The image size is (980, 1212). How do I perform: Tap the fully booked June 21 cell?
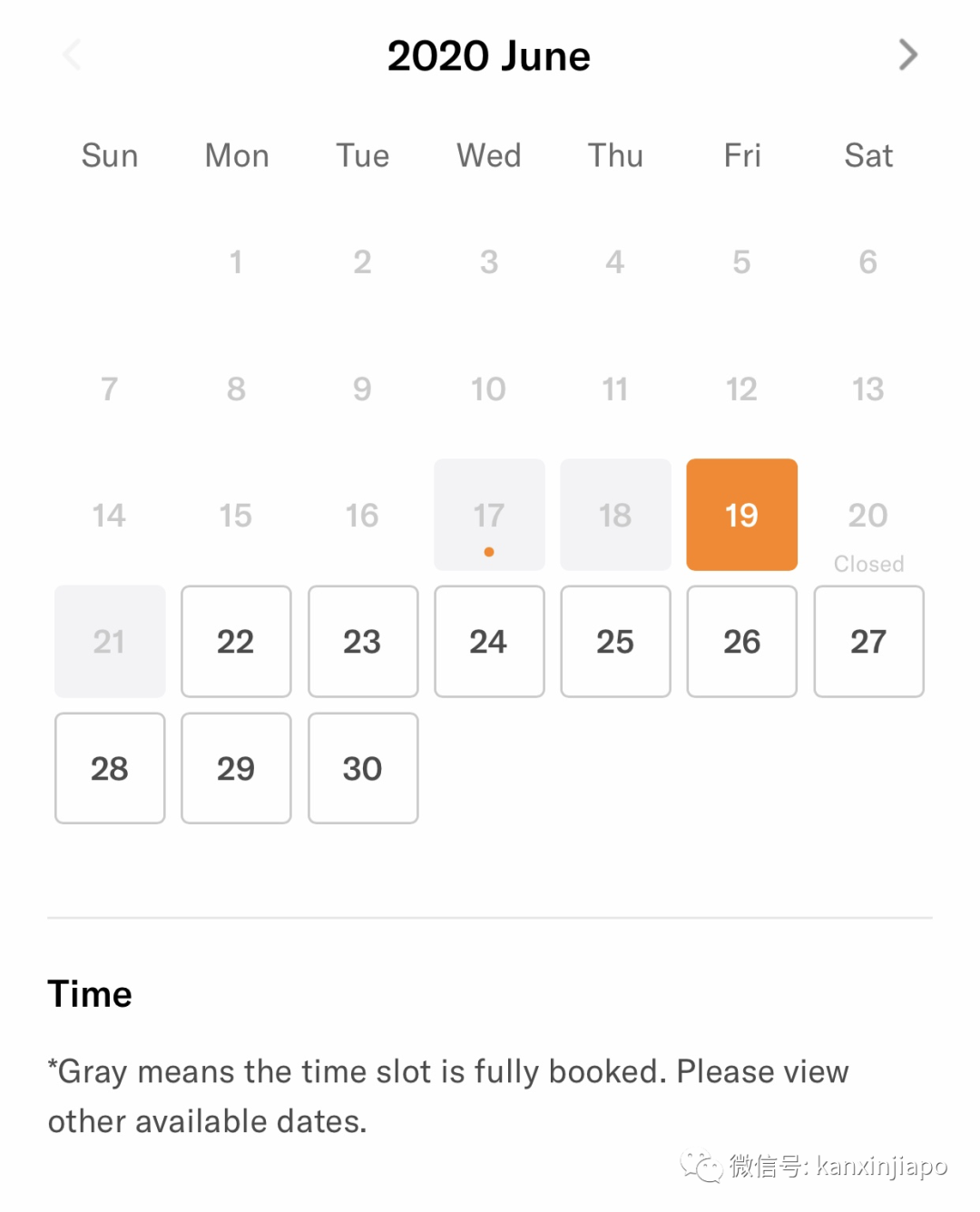(x=110, y=642)
